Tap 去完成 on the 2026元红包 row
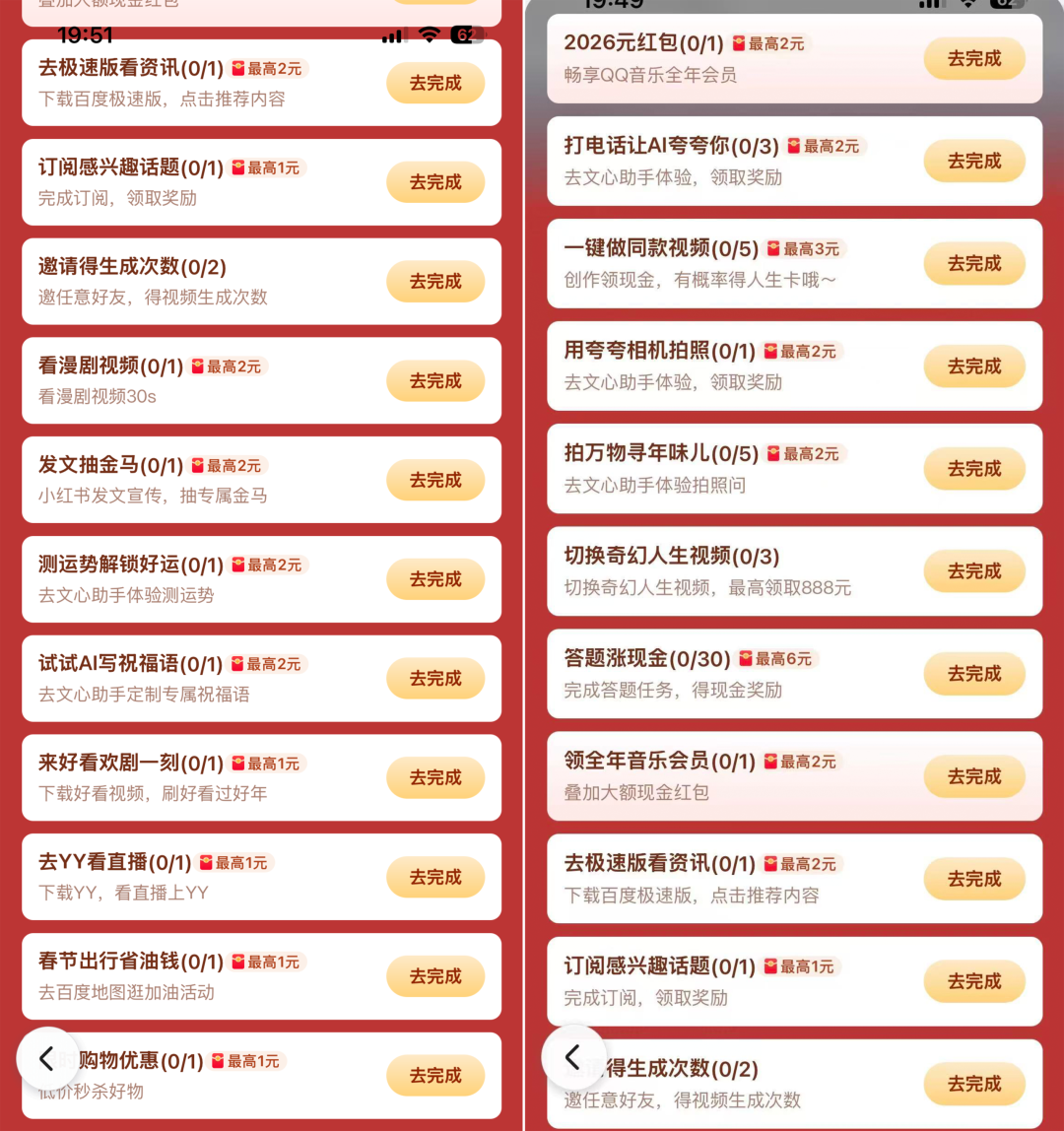The image size is (1064, 1131). (973, 58)
